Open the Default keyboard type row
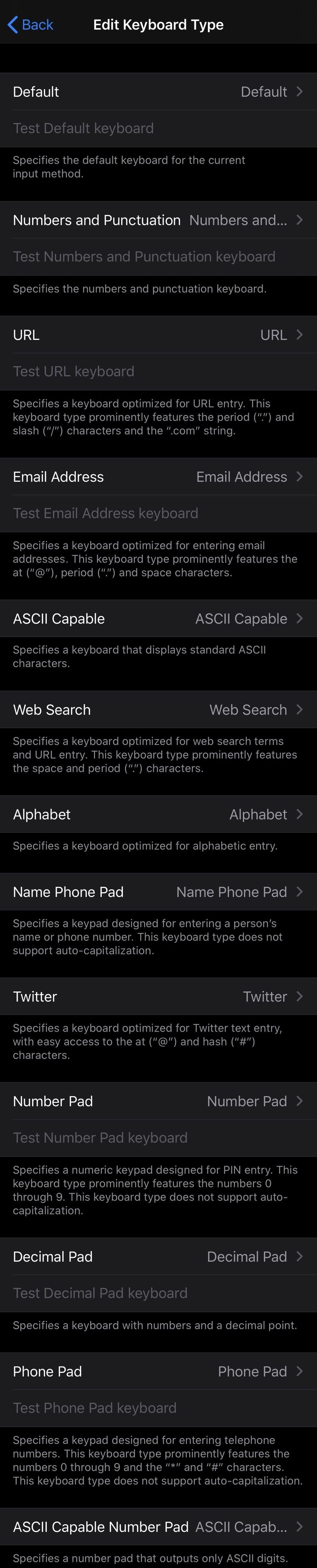This screenshot has height=1568, width=317. [x=158, y=92]
